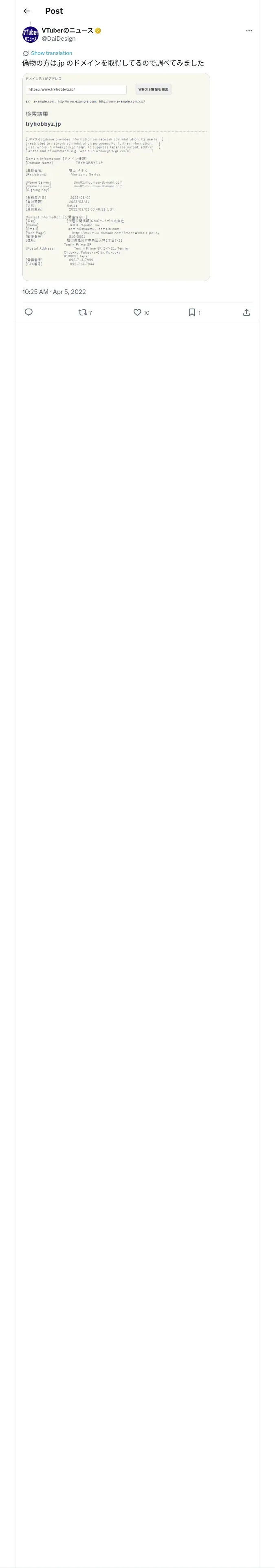The height and width of the screenshot is (1568, 275).
Task: Tap the @DaiDesign account handle
Action: [x=59, y=38]
